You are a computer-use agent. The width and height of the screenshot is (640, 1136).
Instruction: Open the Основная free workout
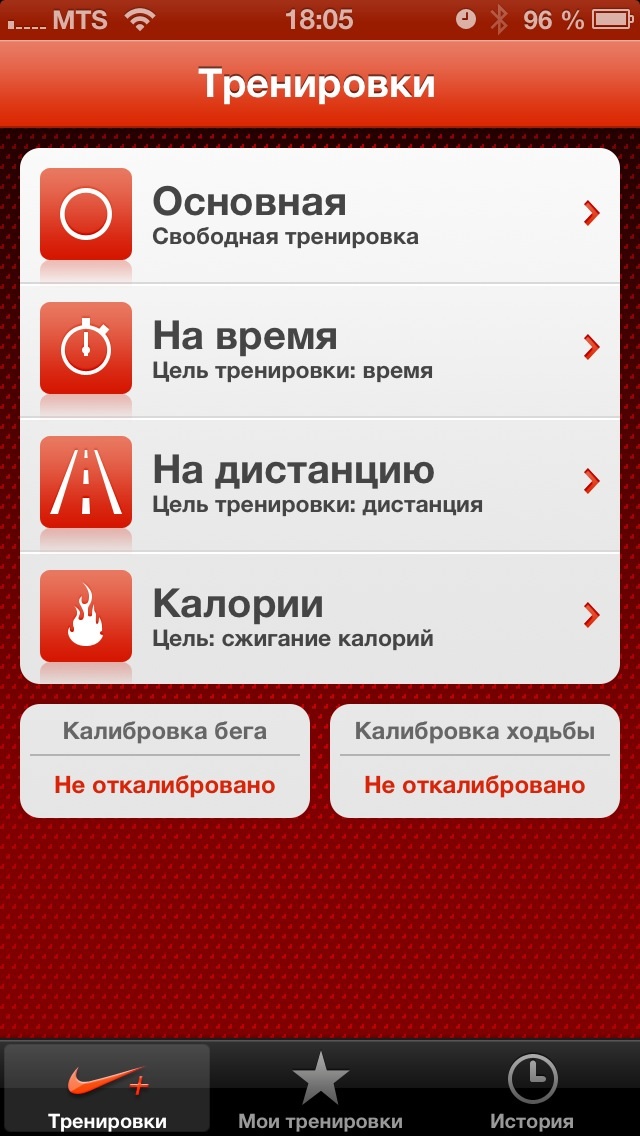tap(320, 216)
